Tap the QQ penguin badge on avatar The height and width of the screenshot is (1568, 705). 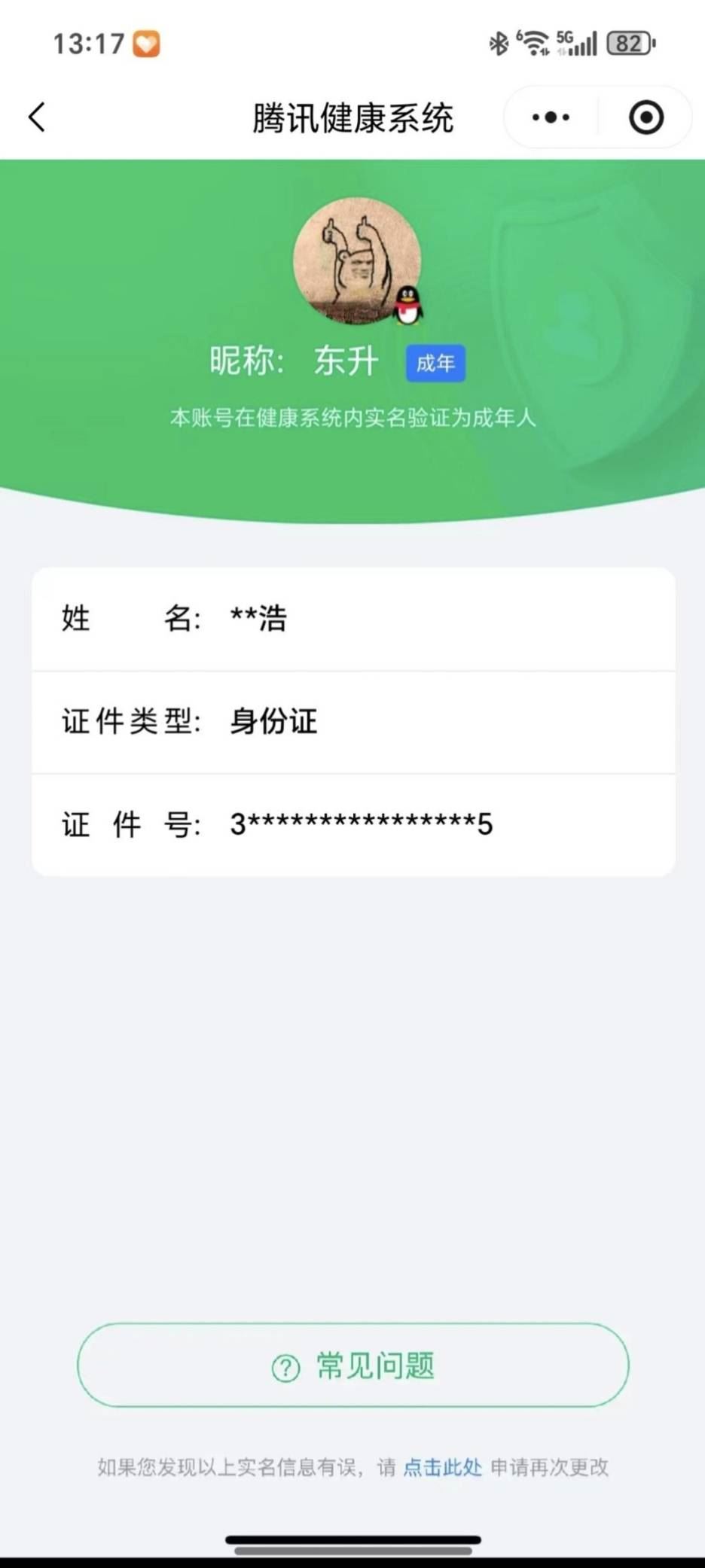(408, 304)
